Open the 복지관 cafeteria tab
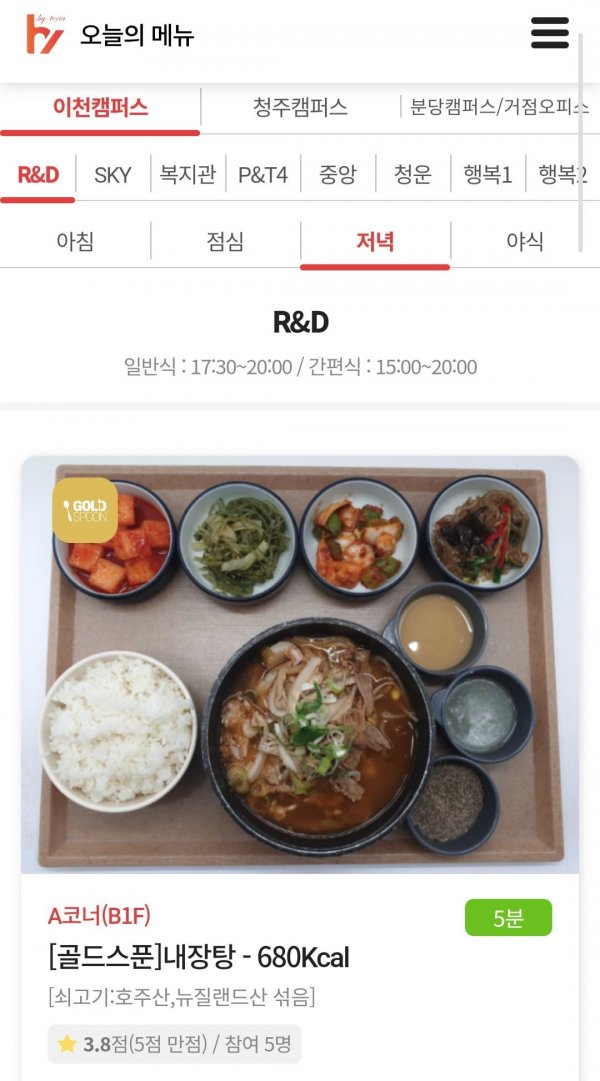Image resolution: width=600 pixels, height=1081 pixels. click(187, 175)
